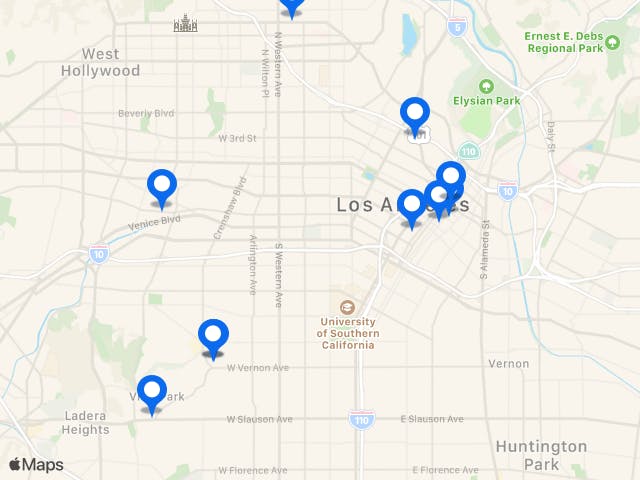
Task: Open the pin near W Vernon Ave
Action: [x=213, y=336]
